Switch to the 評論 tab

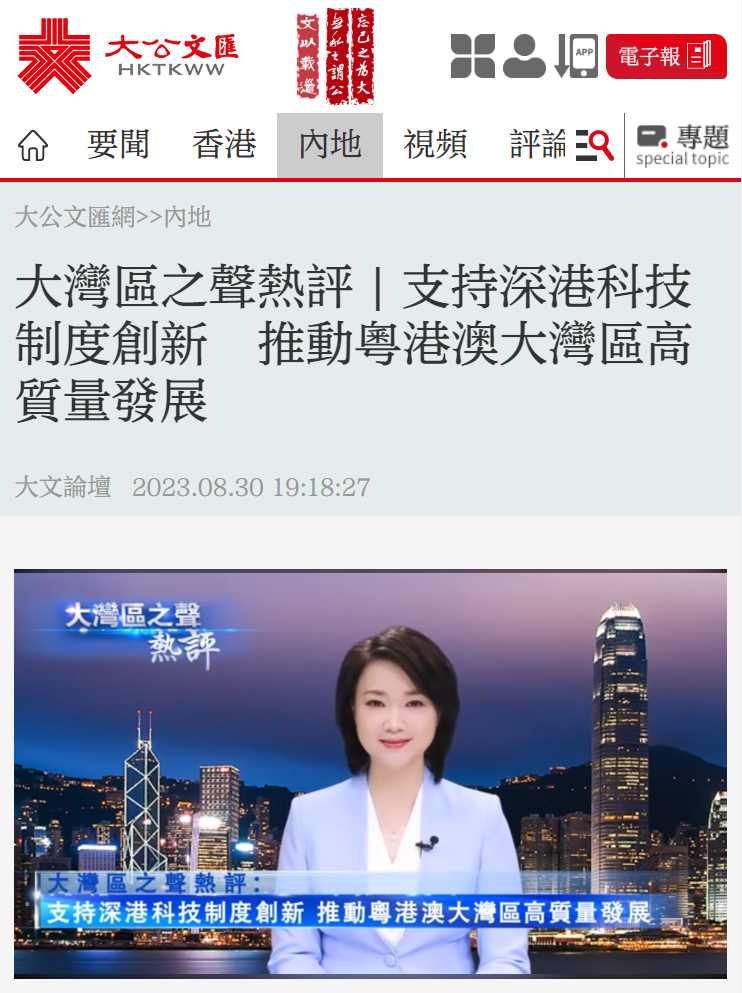[538, 145]
